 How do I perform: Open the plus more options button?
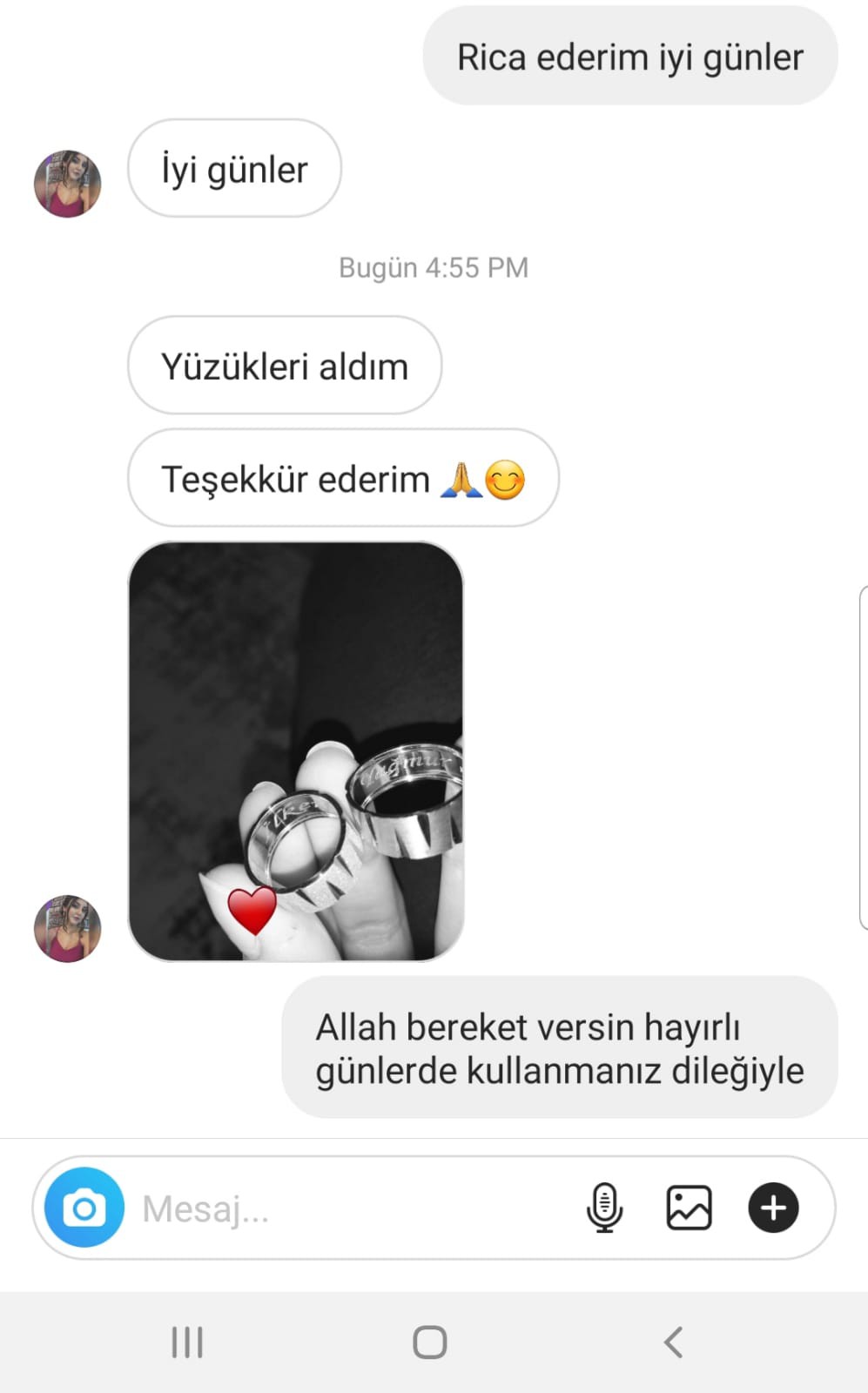[773, 1208]
